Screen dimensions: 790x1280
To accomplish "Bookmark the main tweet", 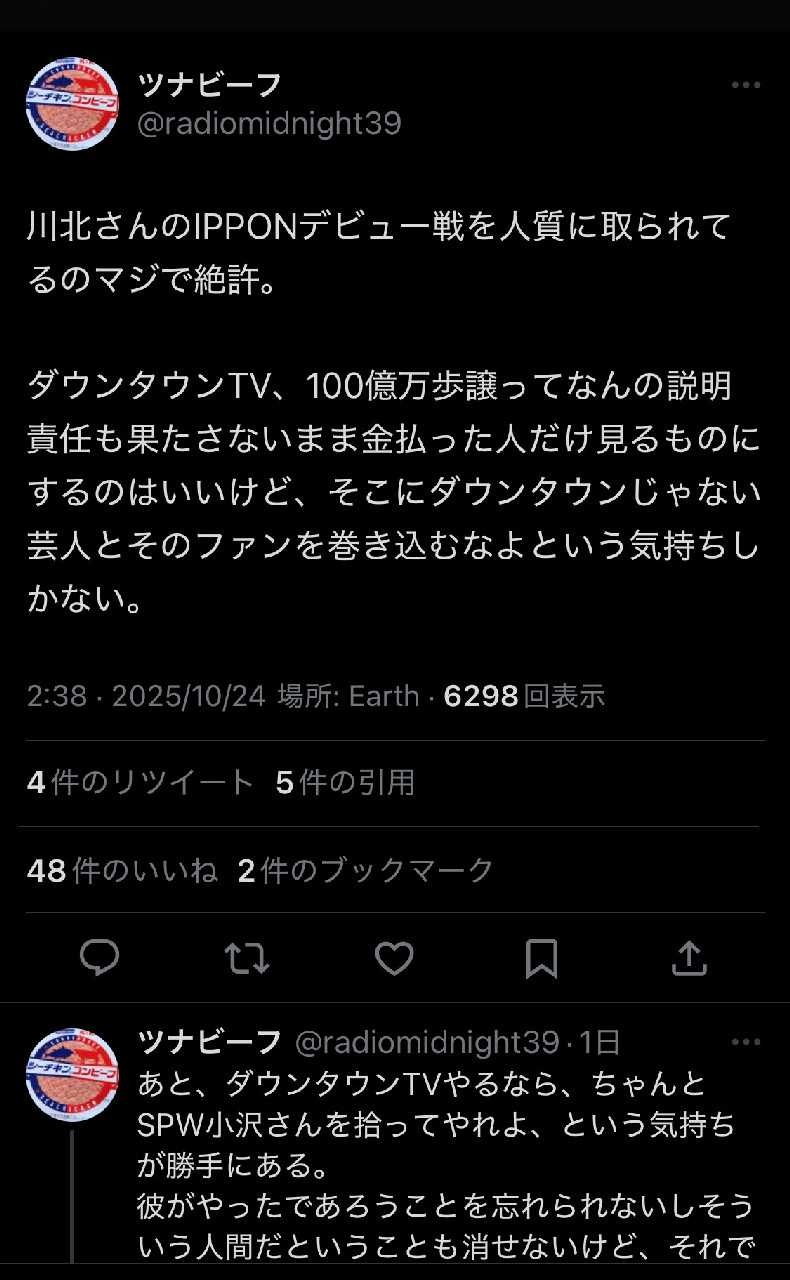I will (541, 958).
